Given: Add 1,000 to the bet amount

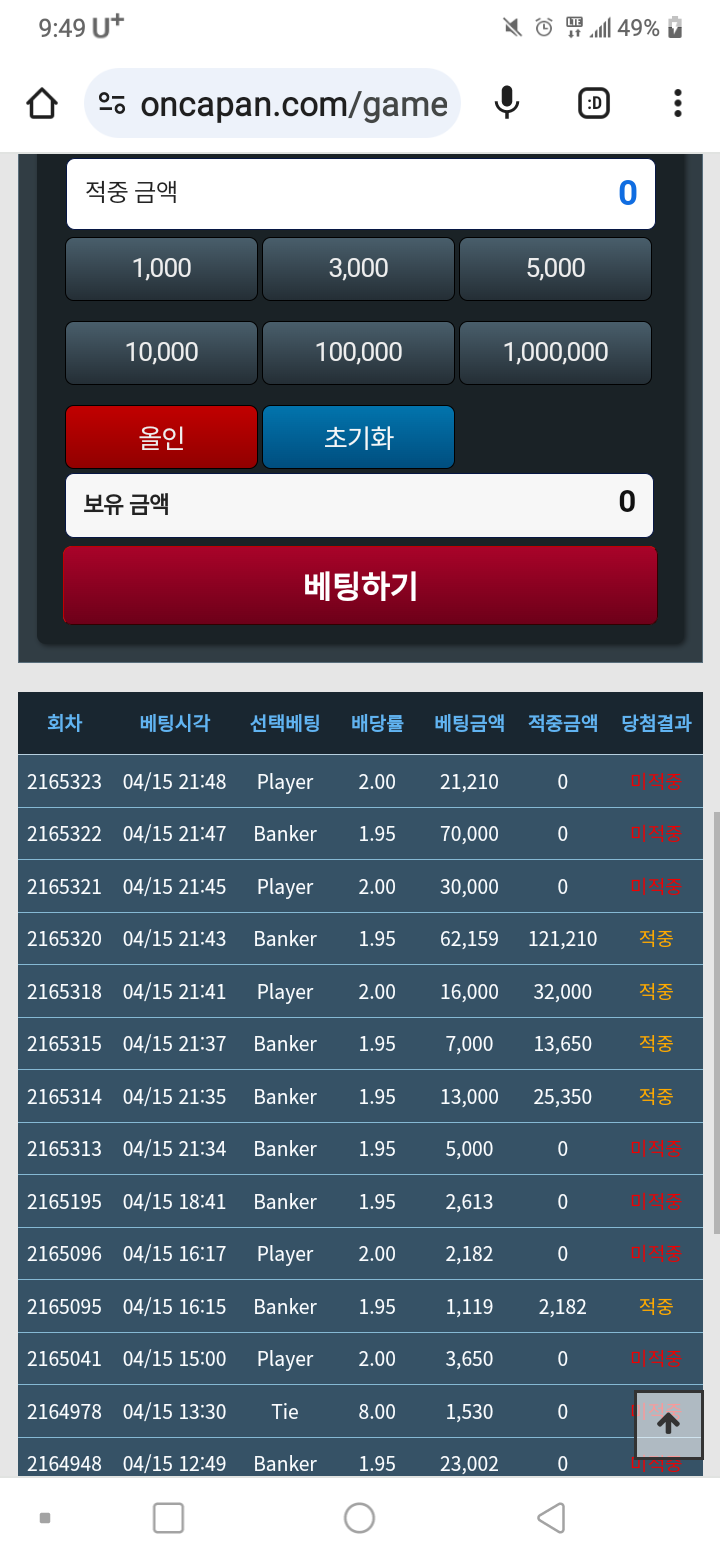Looking at the screenshot, I should pos(161,268).
